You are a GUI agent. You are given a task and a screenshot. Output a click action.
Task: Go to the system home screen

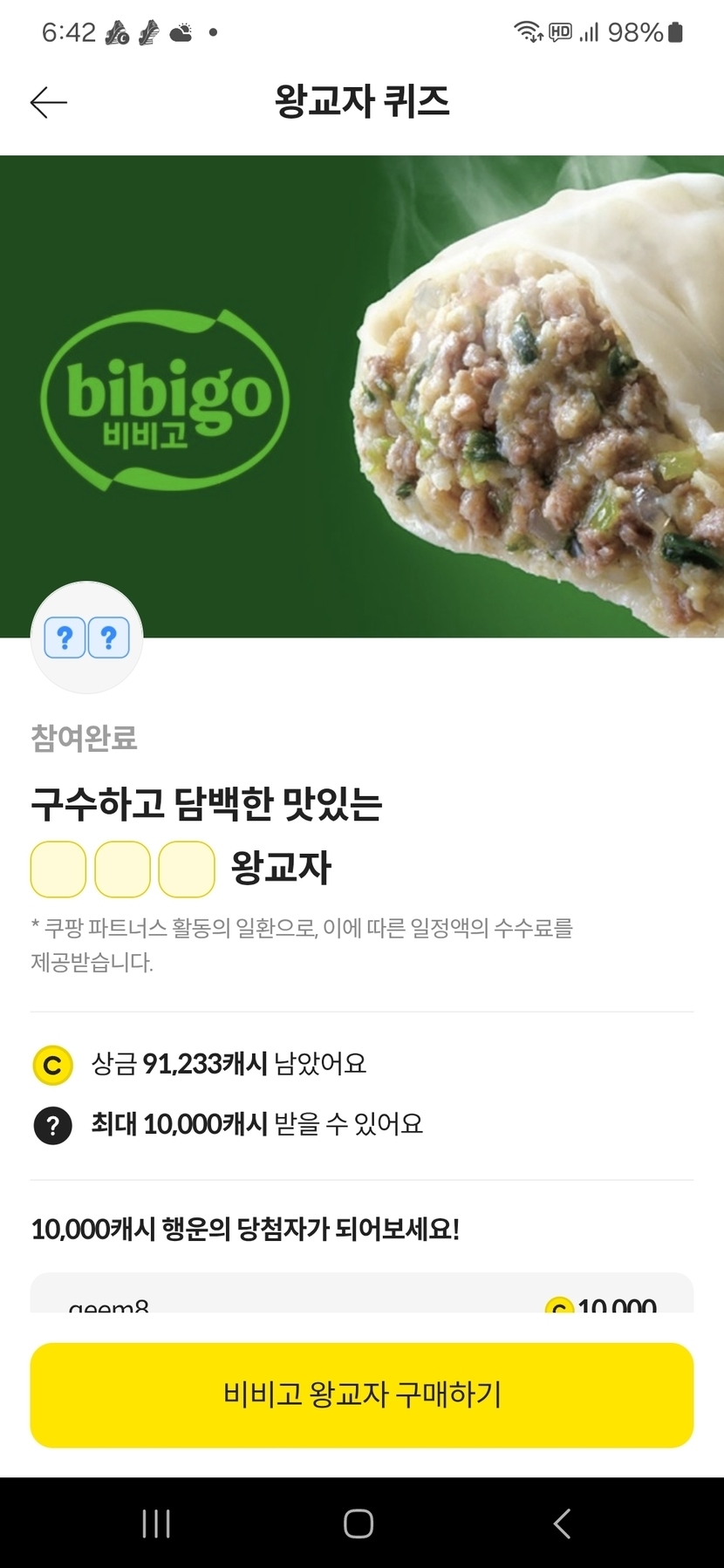359,1524
